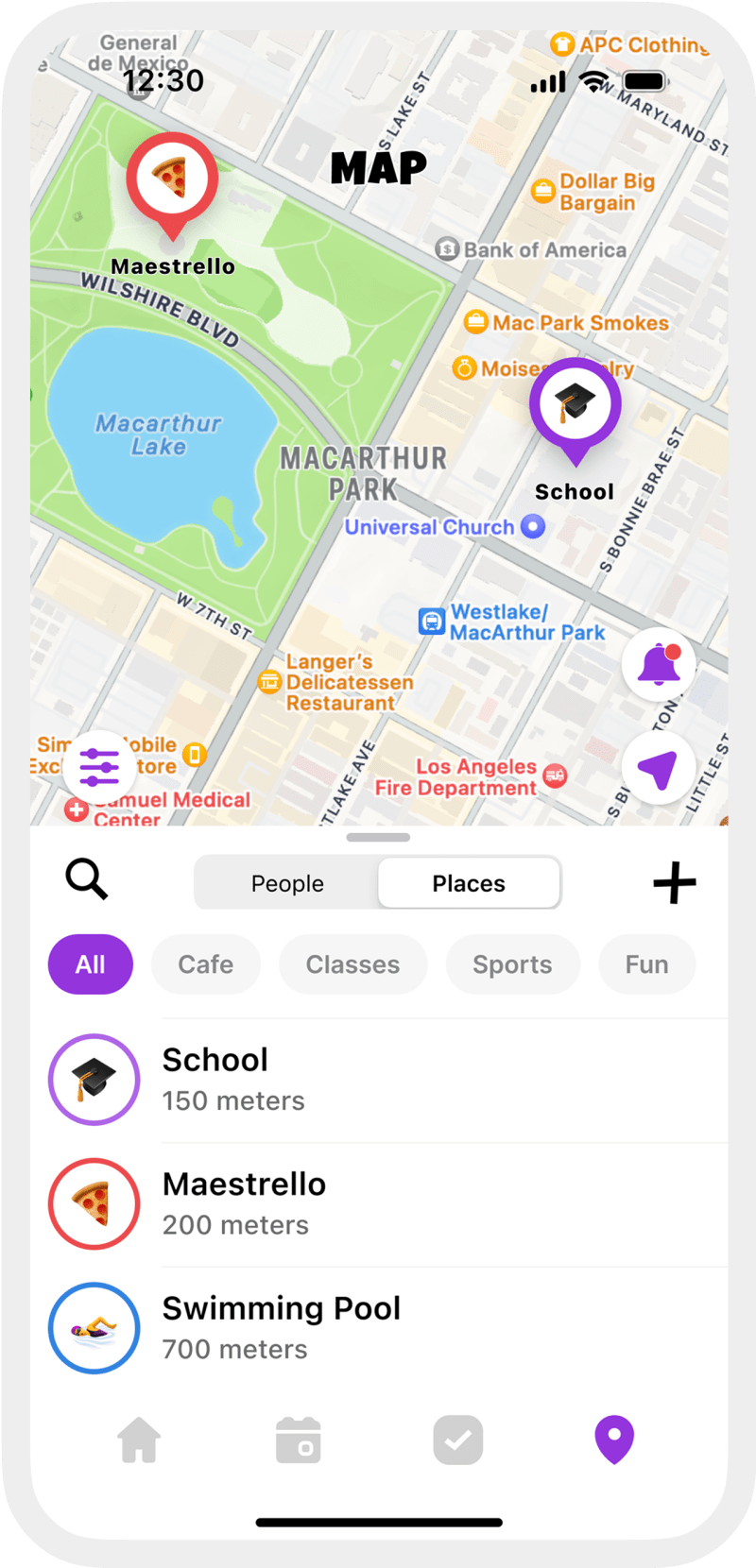Open Maestrello in the places list
This screenshot has width=756, height=1568.
tap(378, 1204)
